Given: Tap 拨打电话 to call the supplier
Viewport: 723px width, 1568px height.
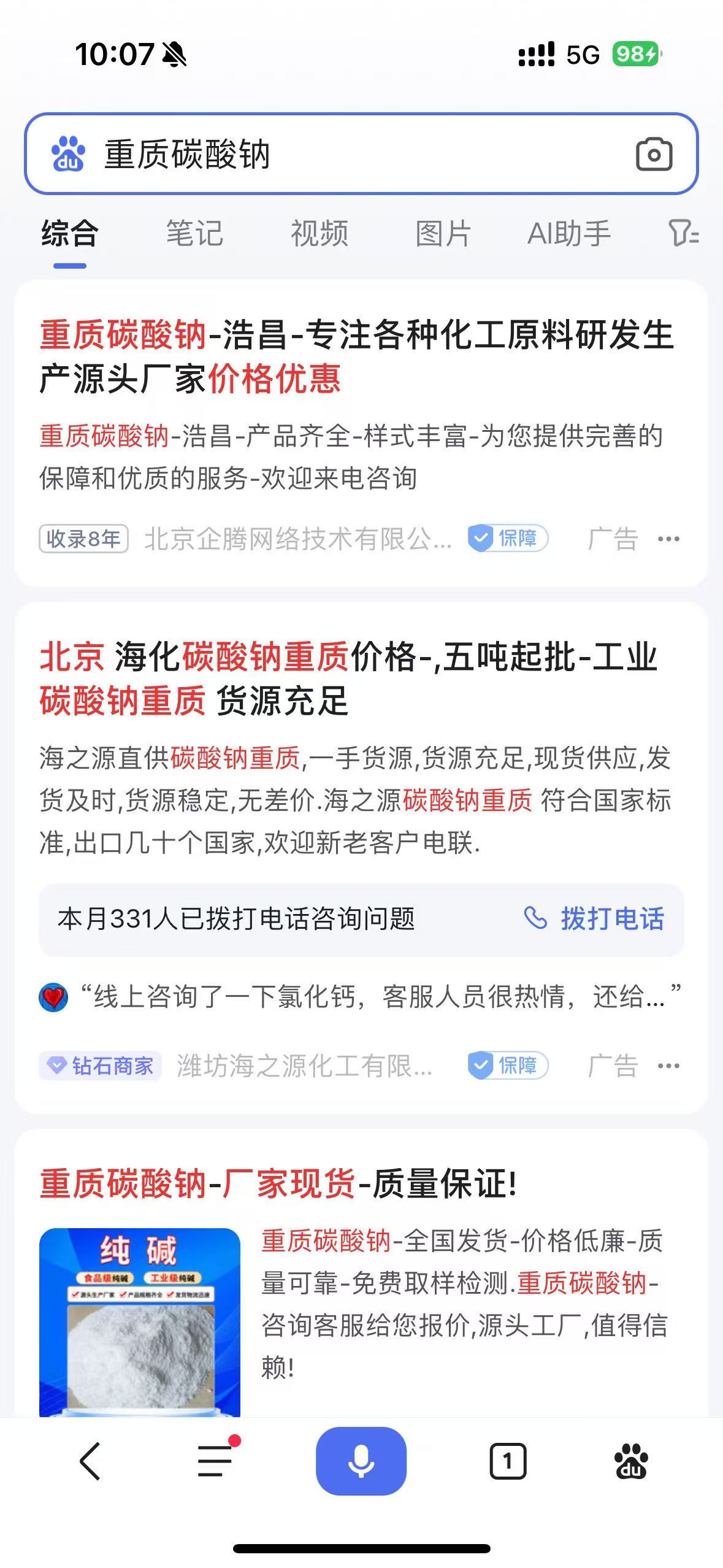Looking at the screenshot, I should pos(595,919).
